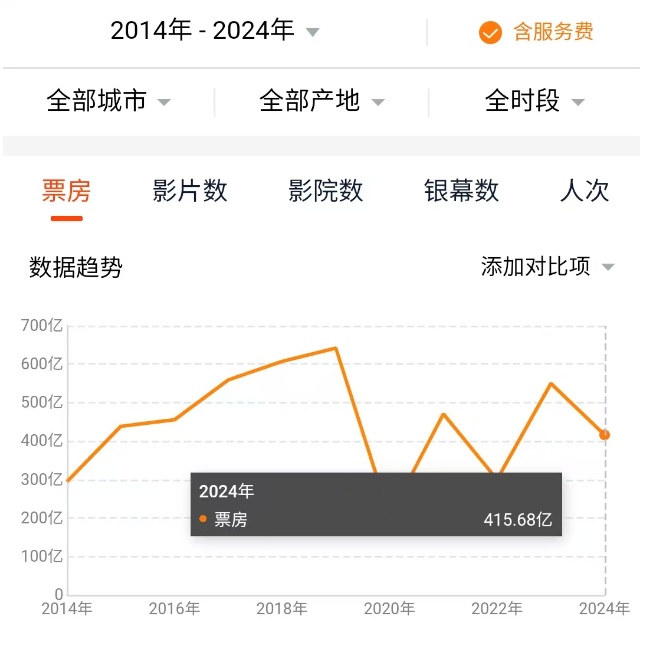The height and width of the screenshot is (645, 645).
Task: Switch to the 影院数 tab
Action: point(325,191)
